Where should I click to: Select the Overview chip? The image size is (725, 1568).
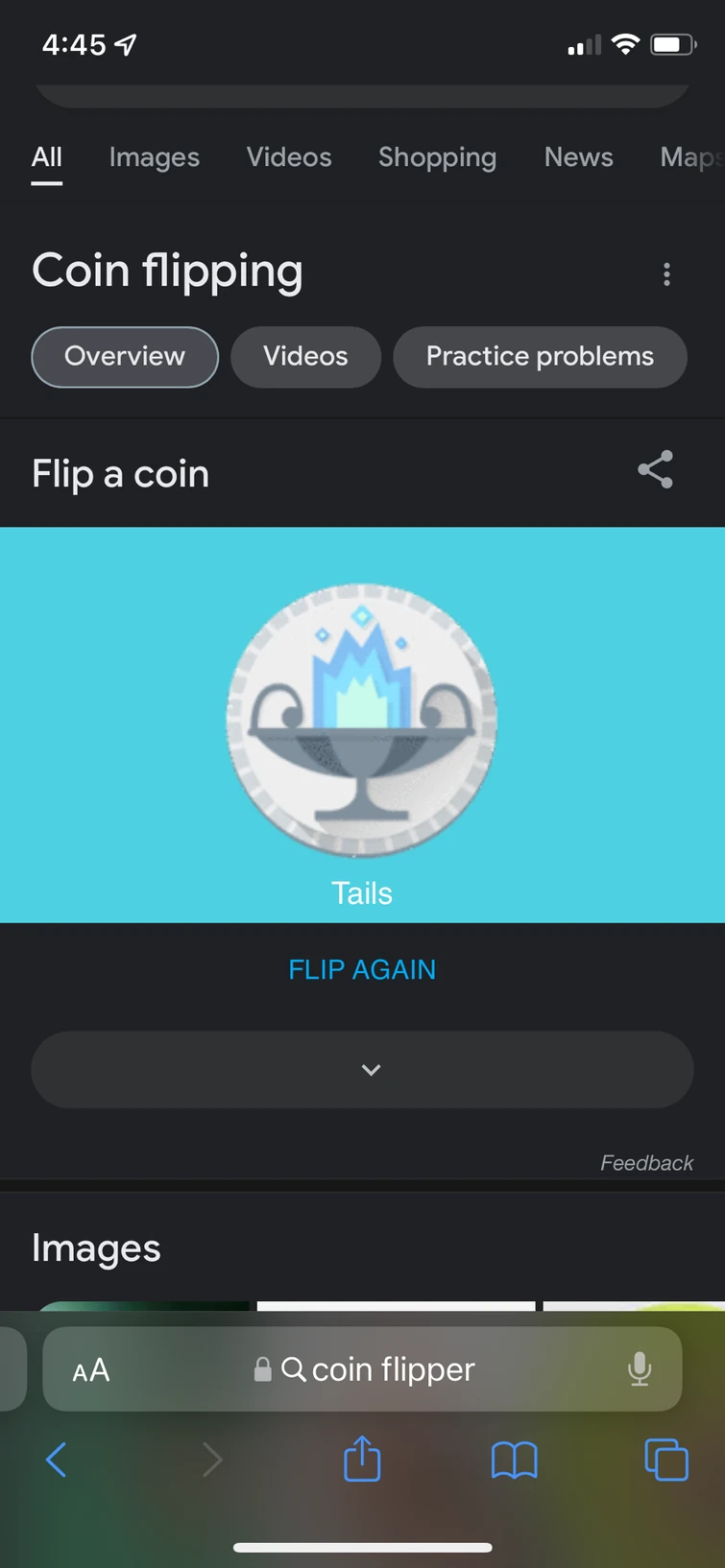125,357
